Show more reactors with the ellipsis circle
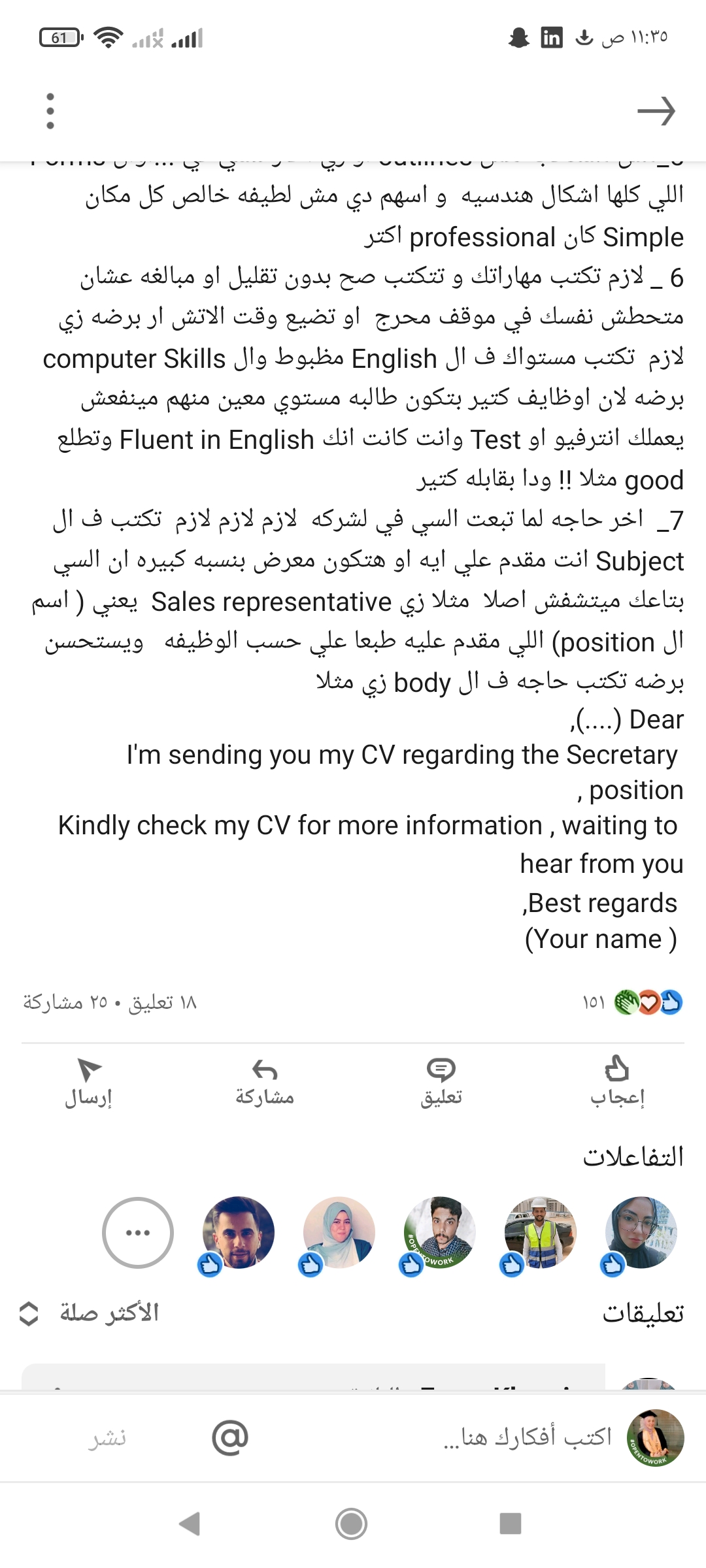This screenshot has height=1568, width=706. click(x=138, y=1233)
